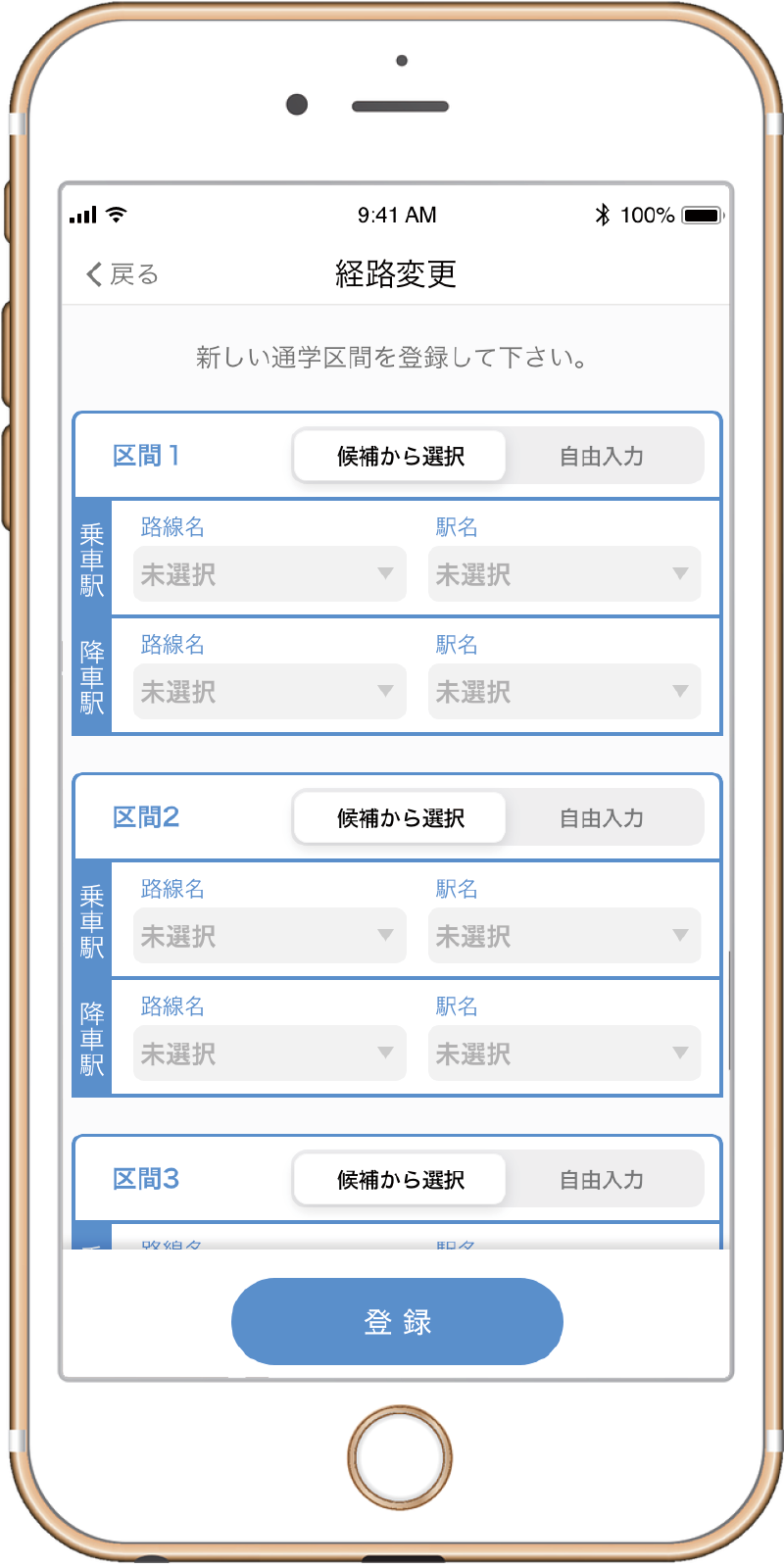Tap the 登録 button

(x=397, y=1322)
